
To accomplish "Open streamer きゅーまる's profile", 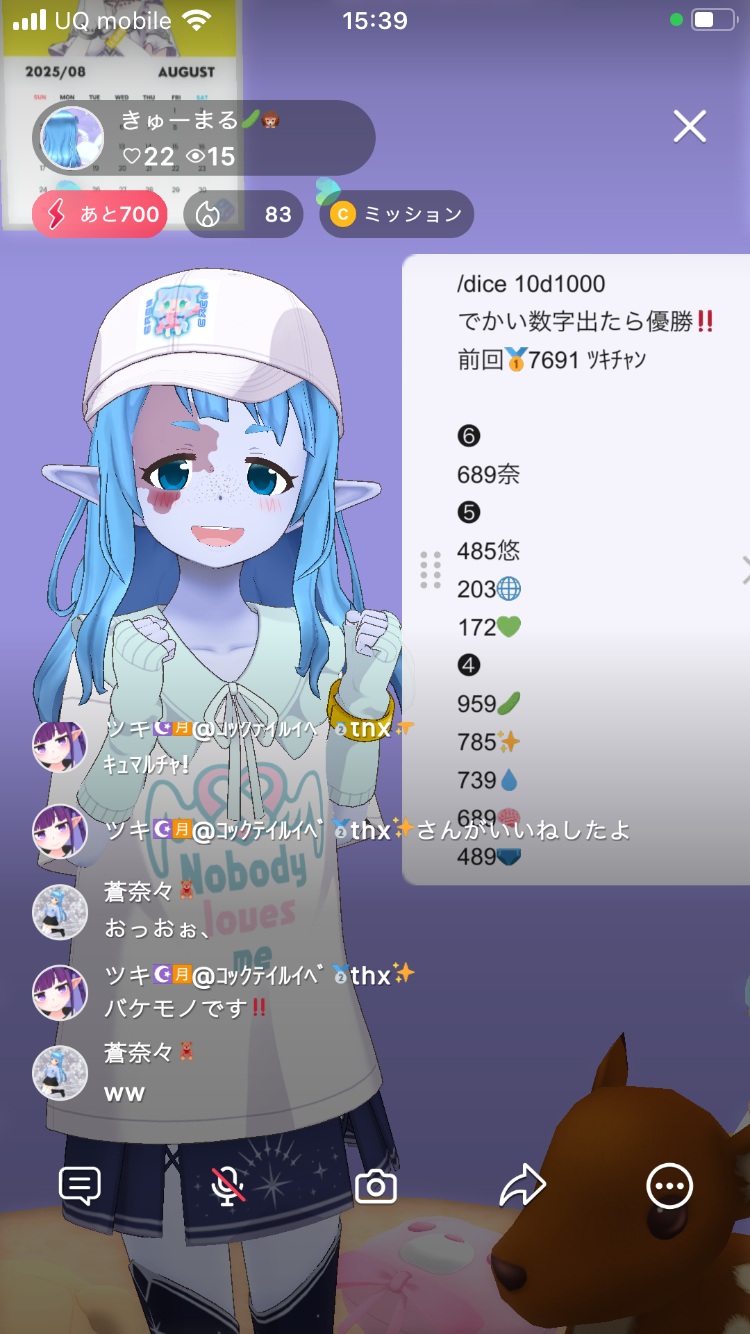I will (72, 139).
